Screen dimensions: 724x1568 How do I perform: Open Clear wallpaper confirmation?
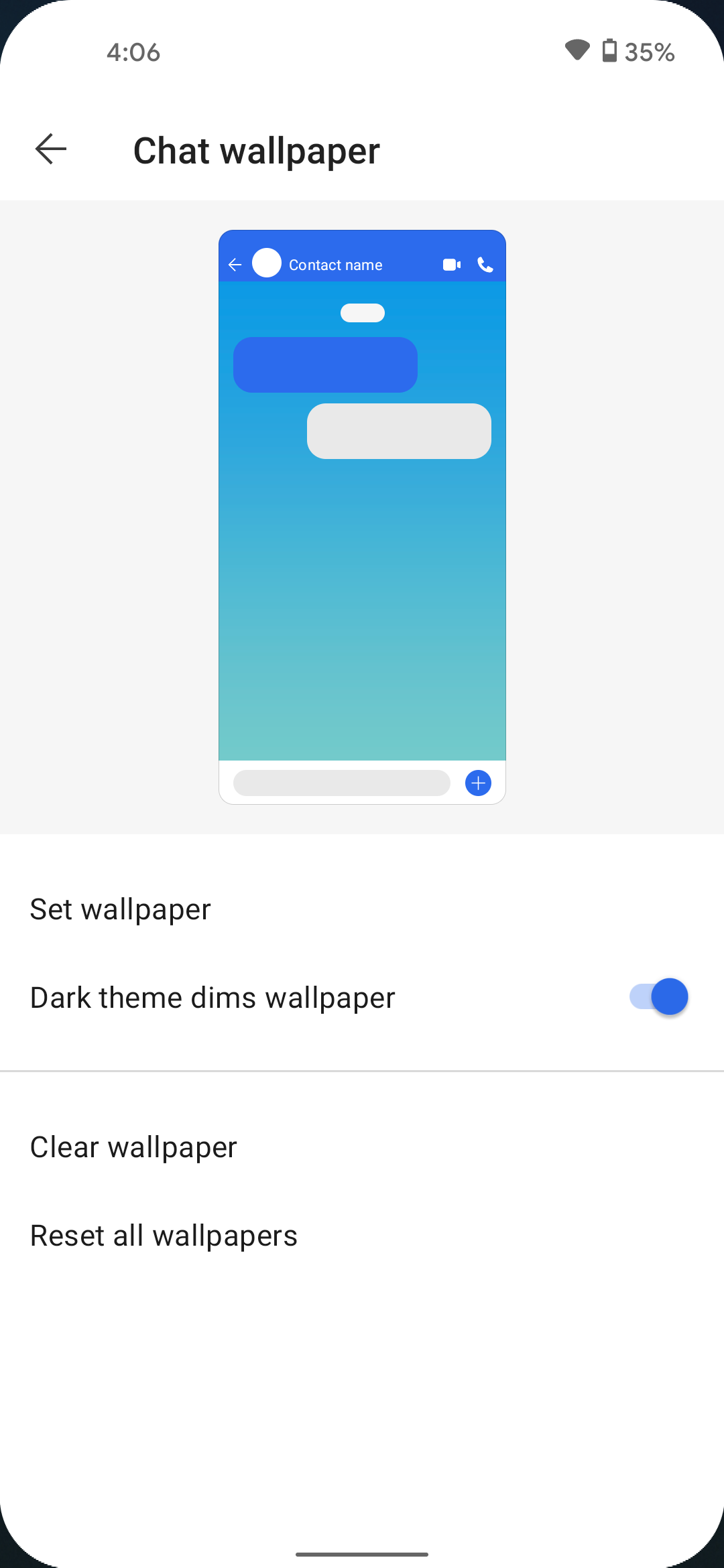point(133,1147)
